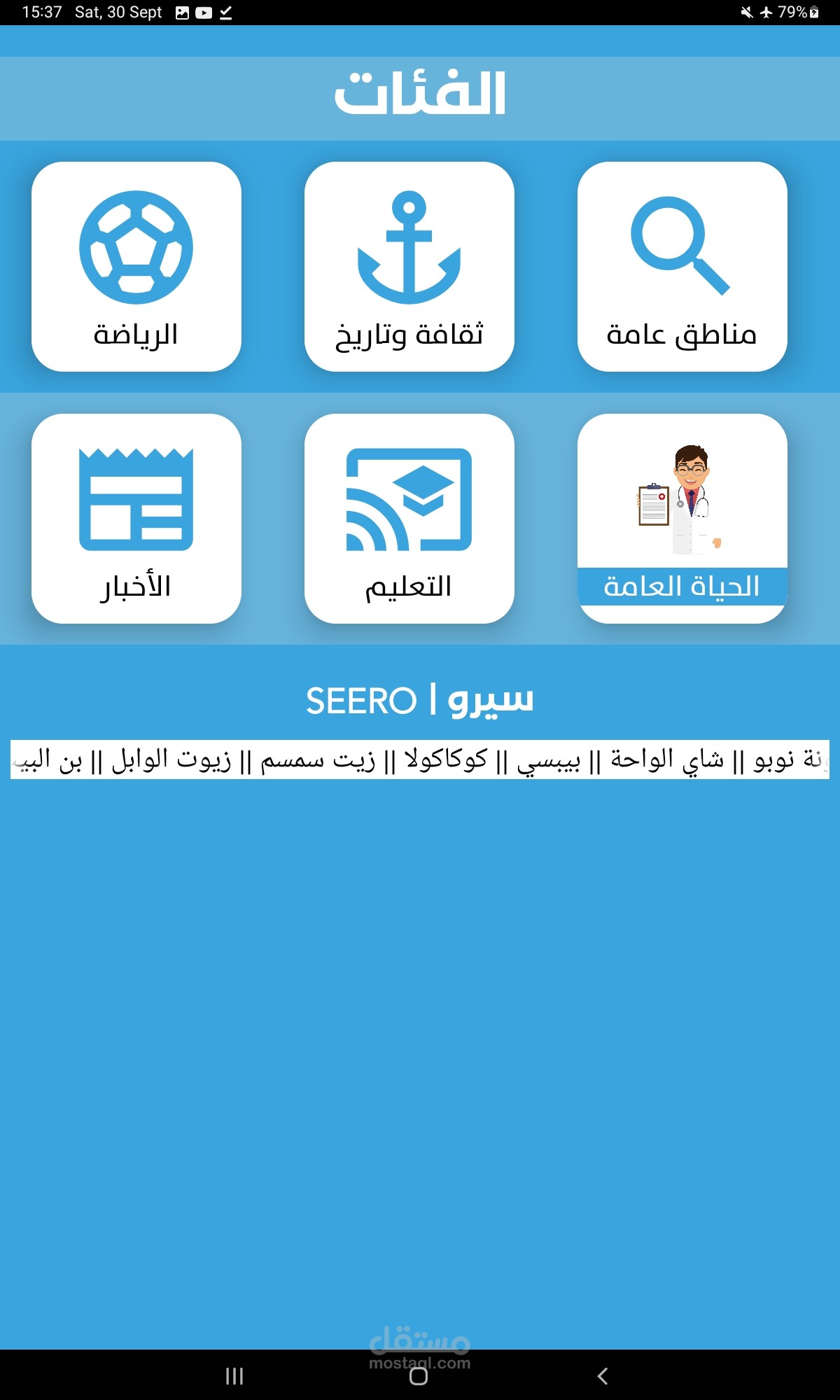Viewport: 840px width, 1400px height.
Task: Tap the system home button
Action: [419, 1376]
